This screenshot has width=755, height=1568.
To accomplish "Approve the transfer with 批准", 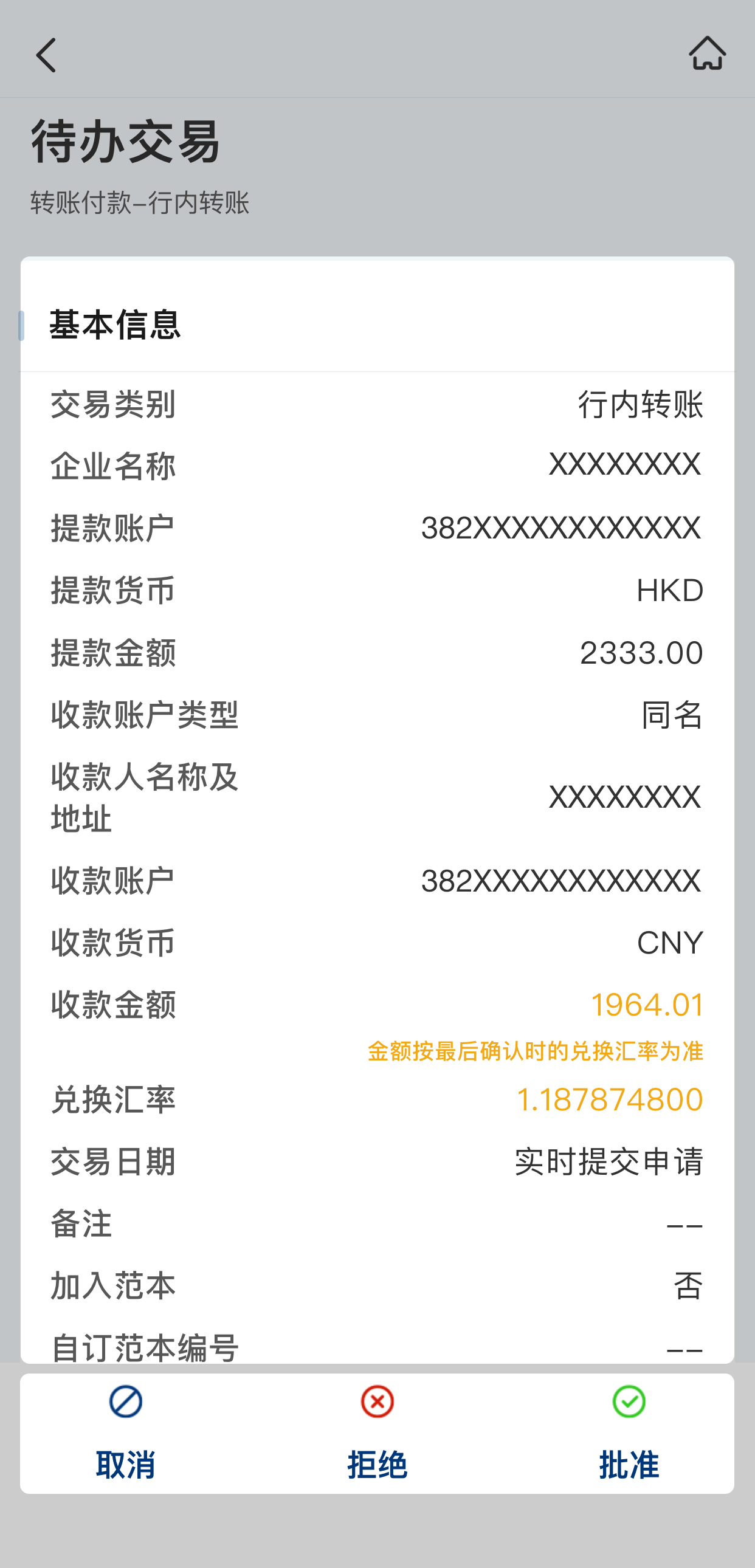I will tap(629, 1432).
